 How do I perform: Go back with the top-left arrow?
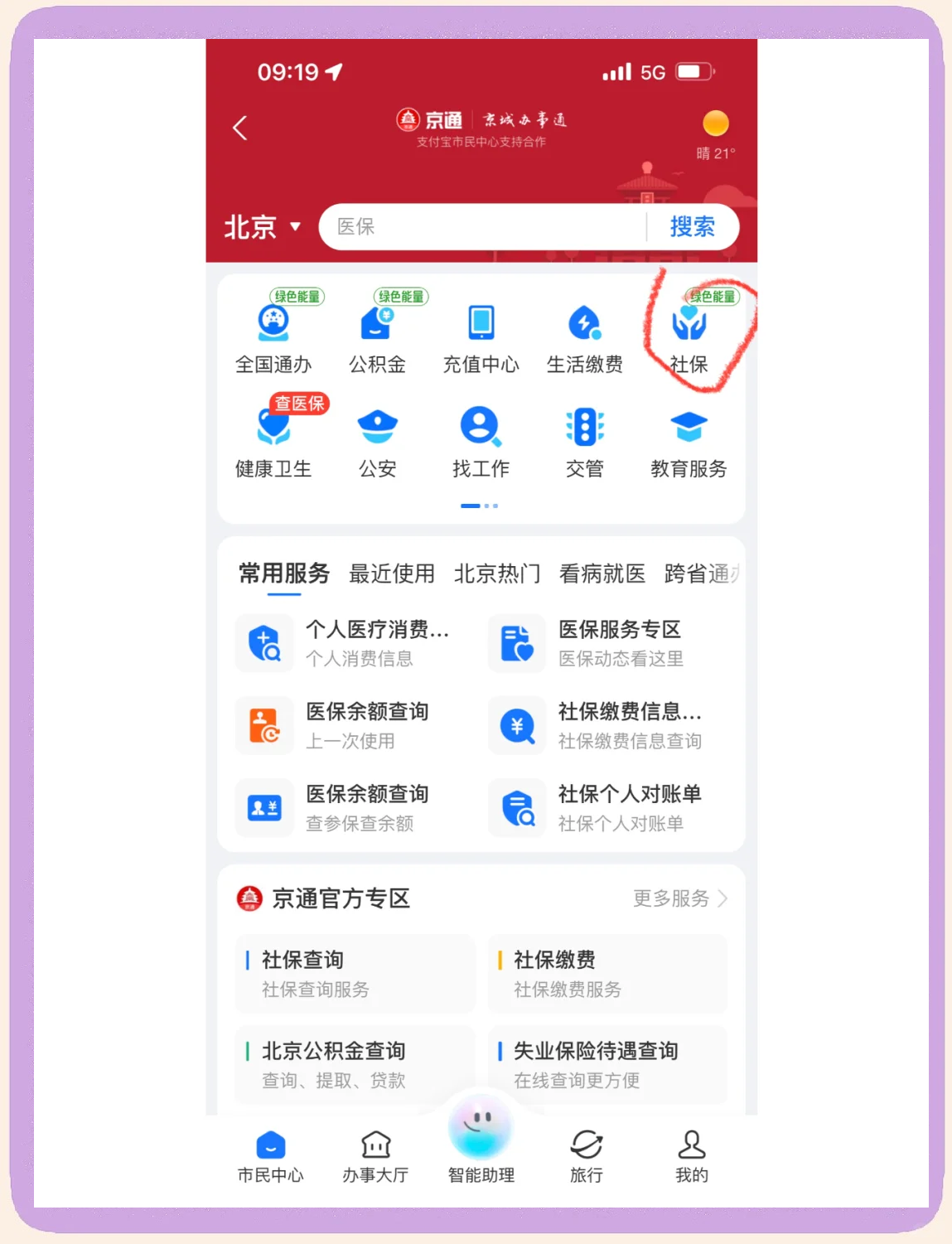coord(240,128)
